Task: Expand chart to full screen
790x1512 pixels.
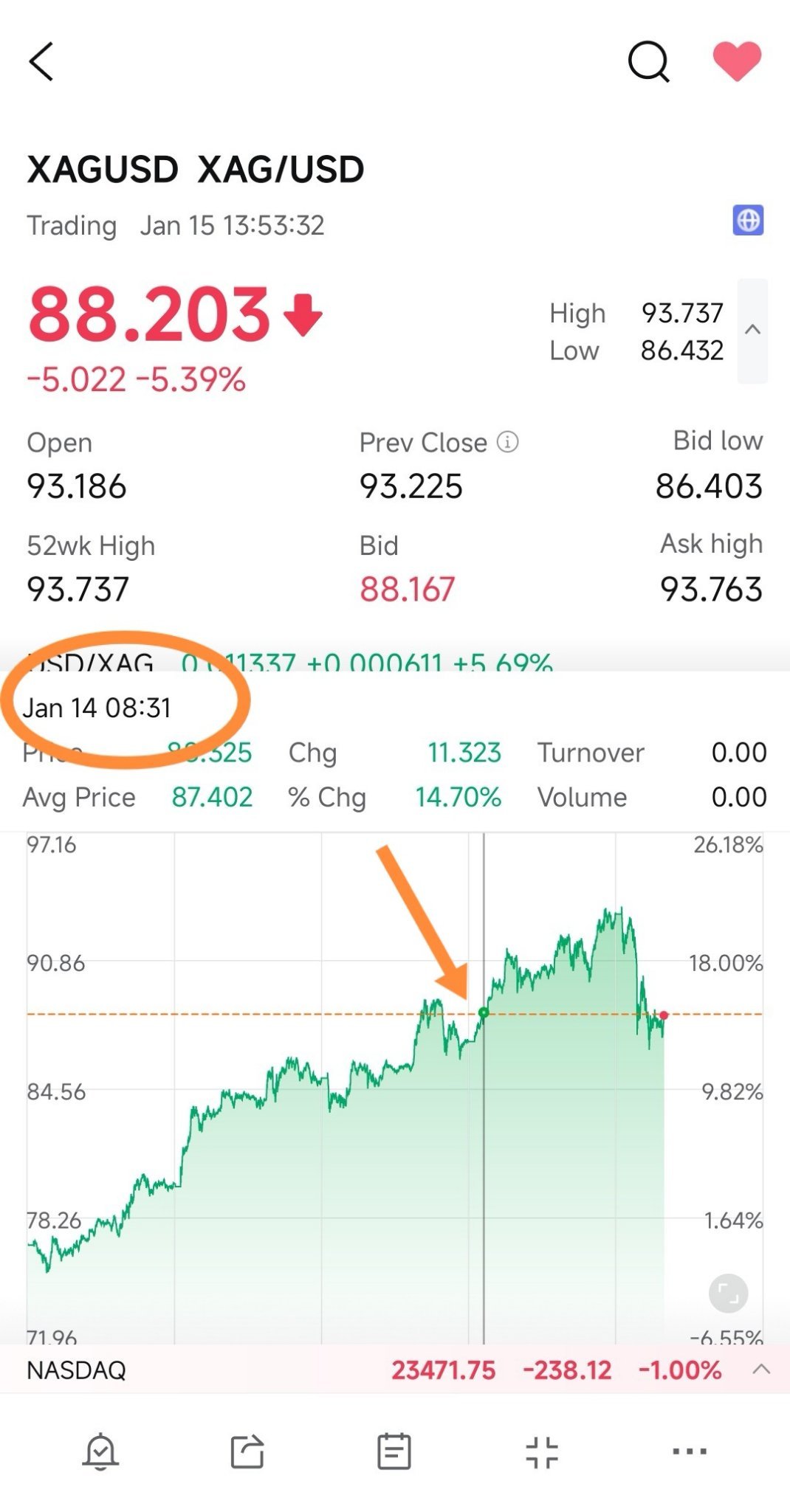Action: [728, 1293]
